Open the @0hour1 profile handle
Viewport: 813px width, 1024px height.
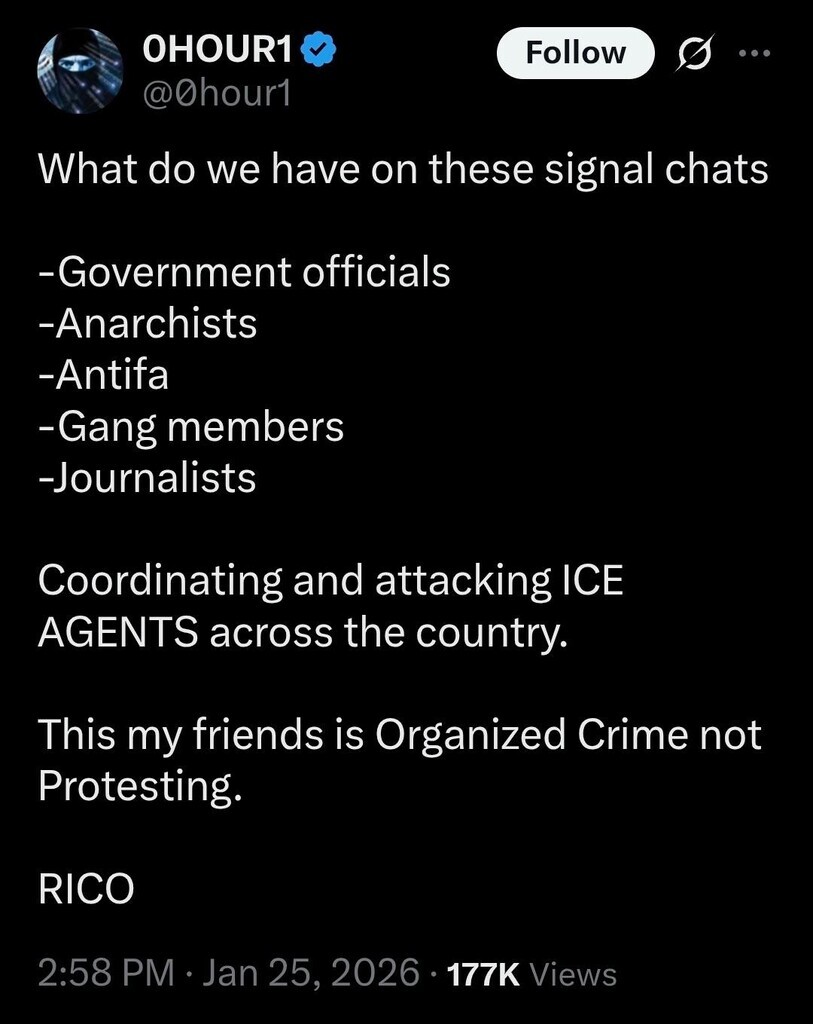pyautogui.click(x=215, y=92)
